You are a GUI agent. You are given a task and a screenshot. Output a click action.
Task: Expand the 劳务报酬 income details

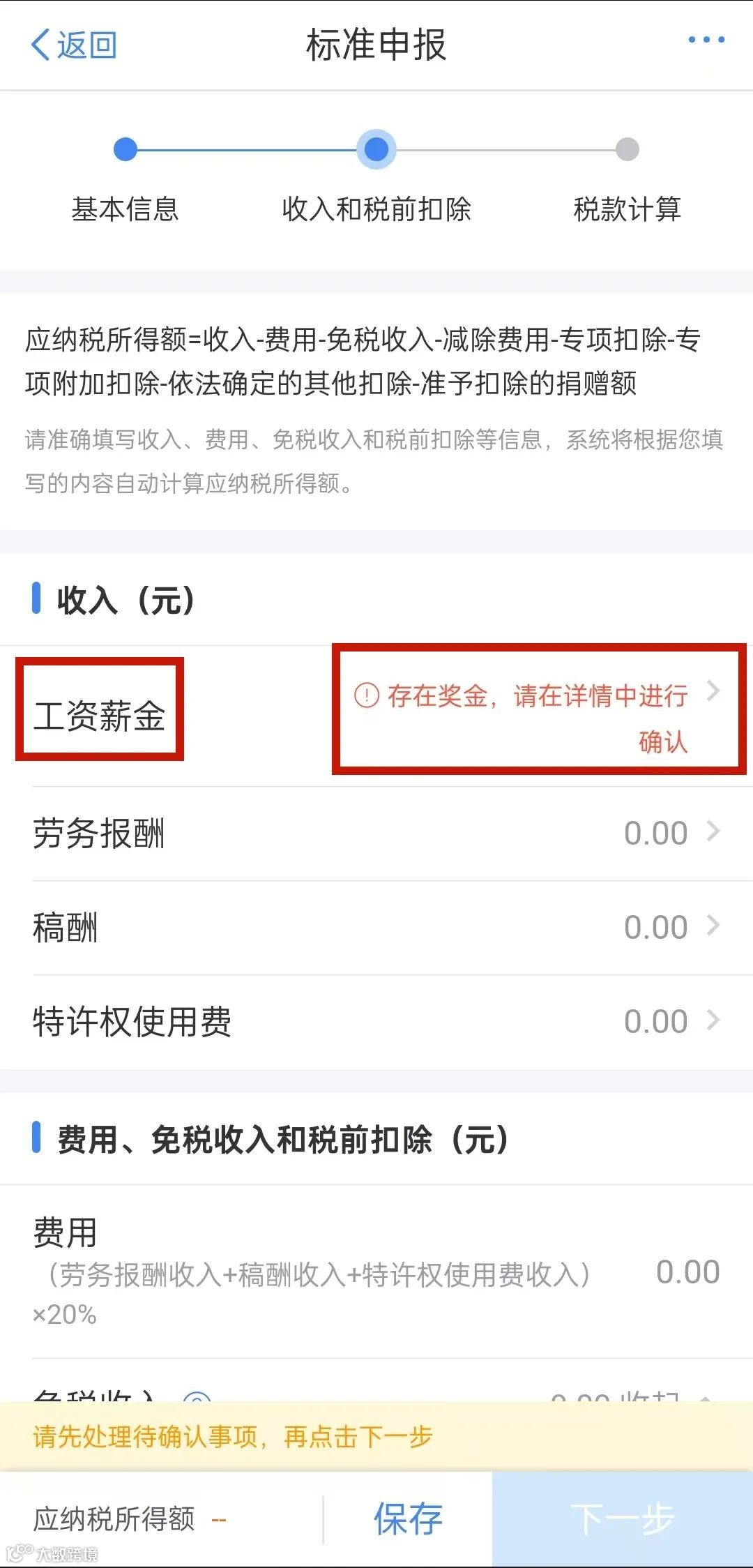(x=376, y=833)
